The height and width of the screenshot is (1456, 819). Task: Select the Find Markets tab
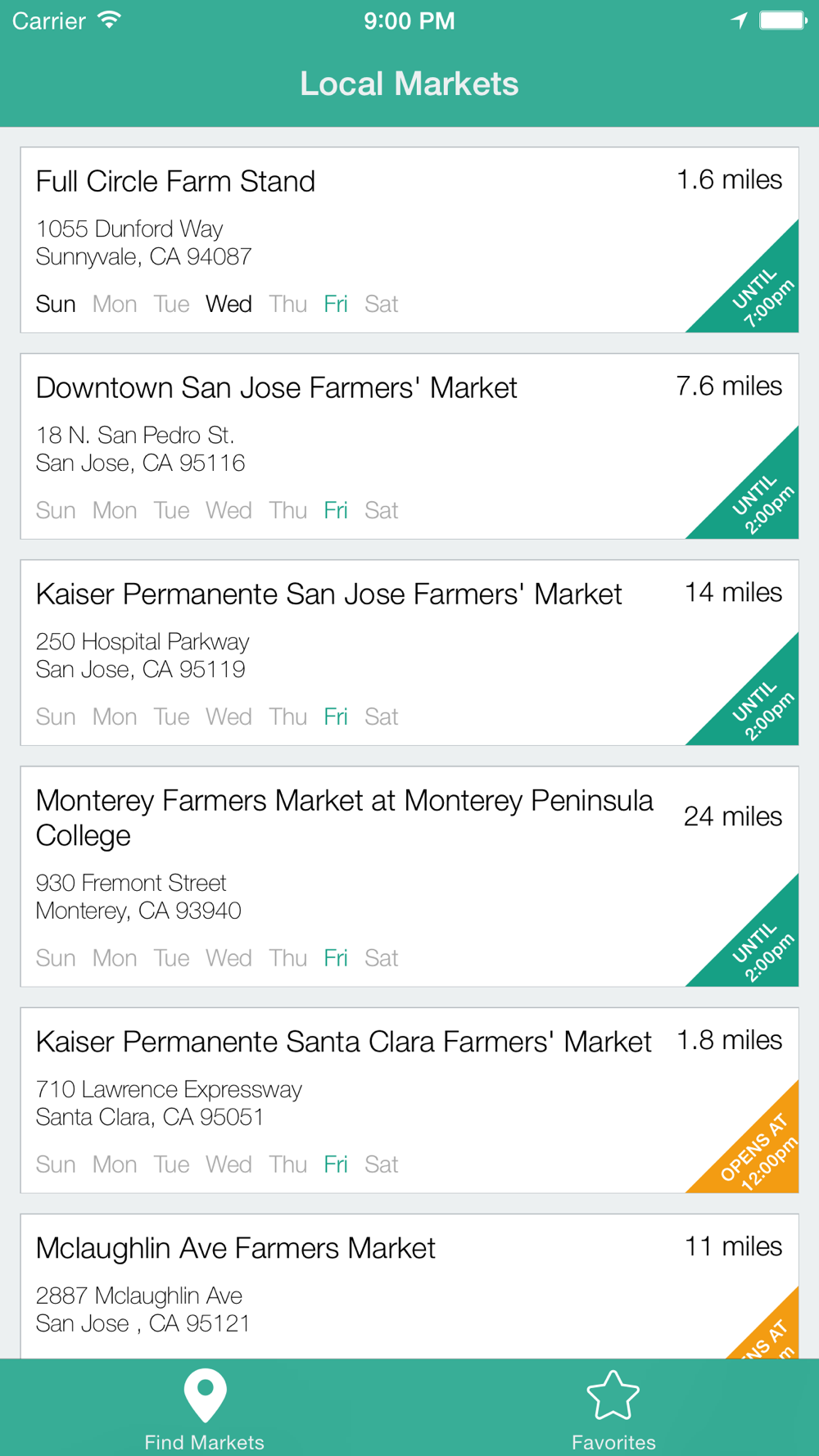pos(205,1409)
